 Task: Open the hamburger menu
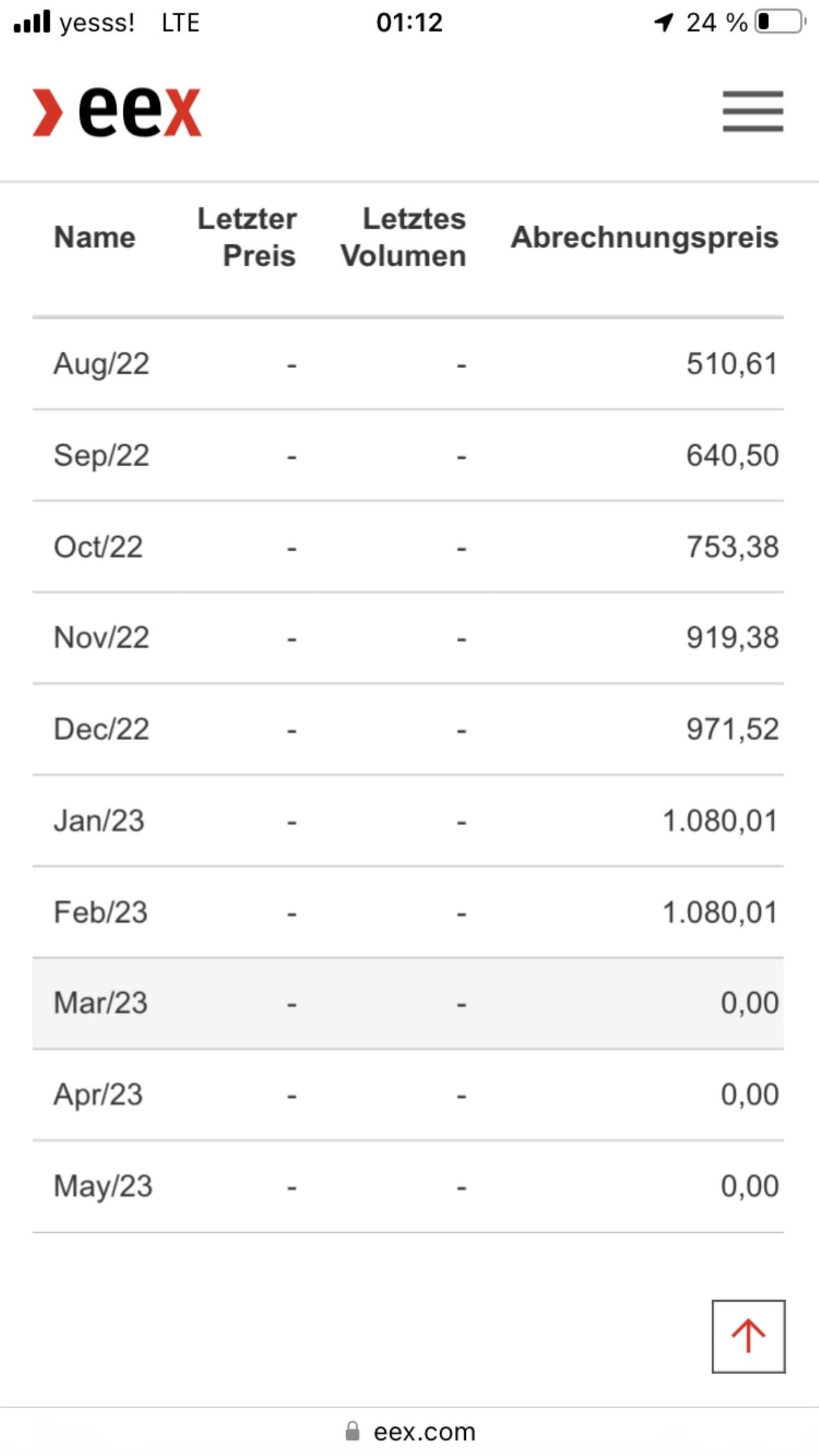pos(752,111)
